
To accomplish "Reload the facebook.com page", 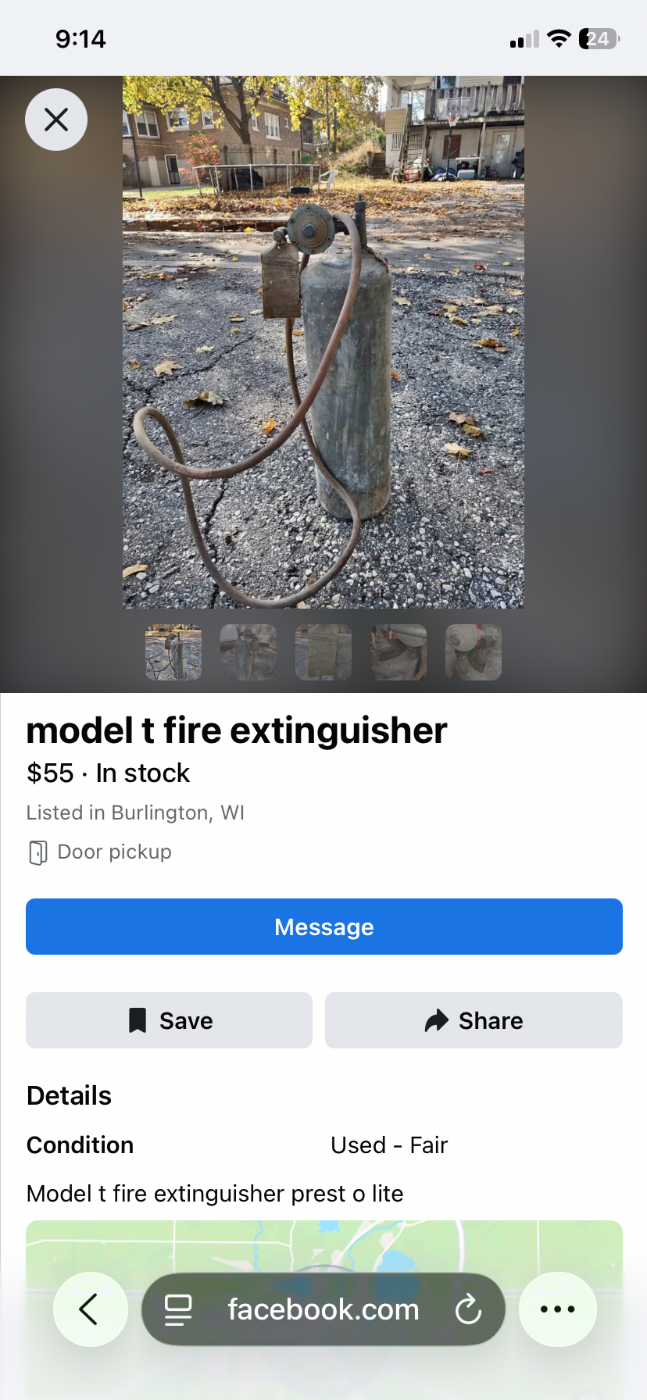I will (468, 1310).
